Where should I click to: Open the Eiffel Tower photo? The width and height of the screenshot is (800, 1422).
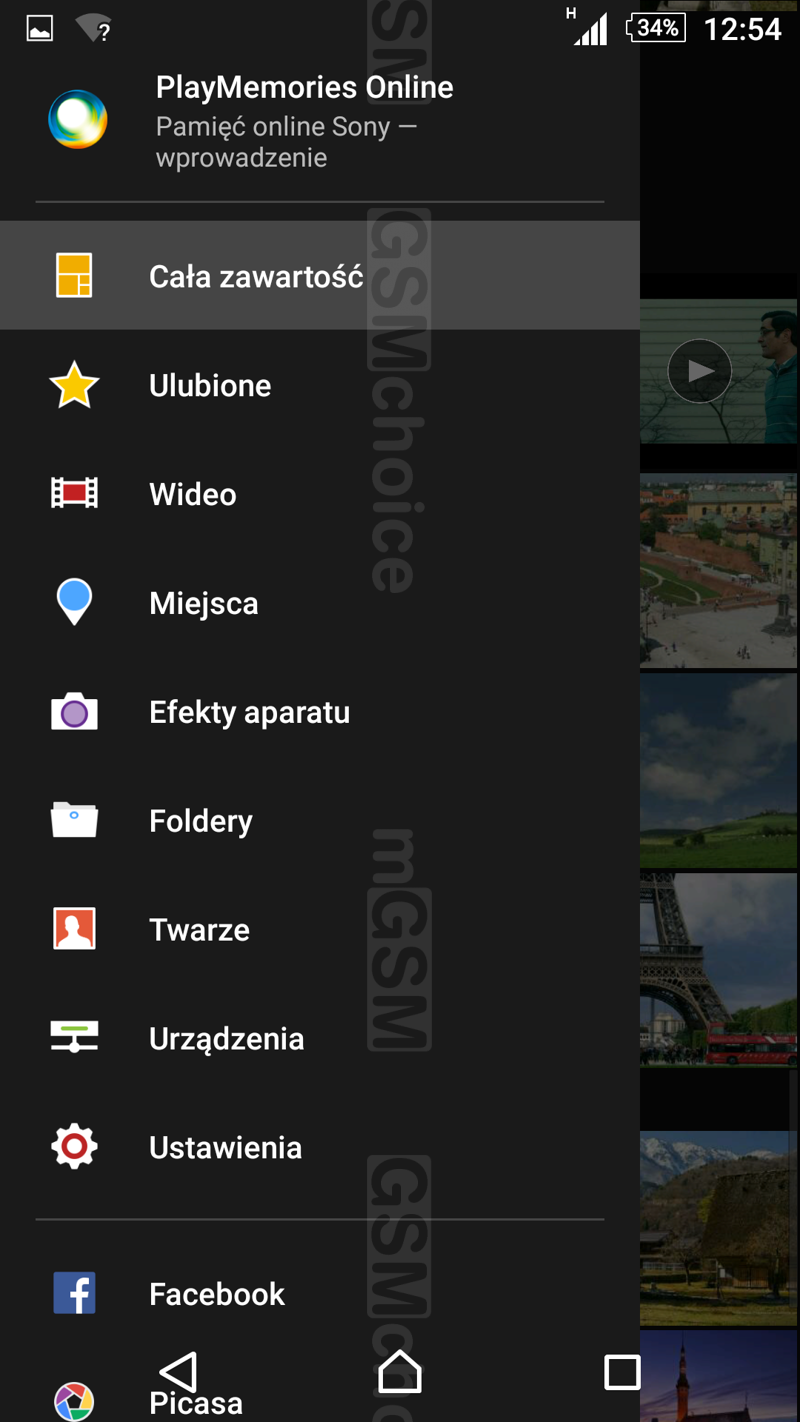718,968
